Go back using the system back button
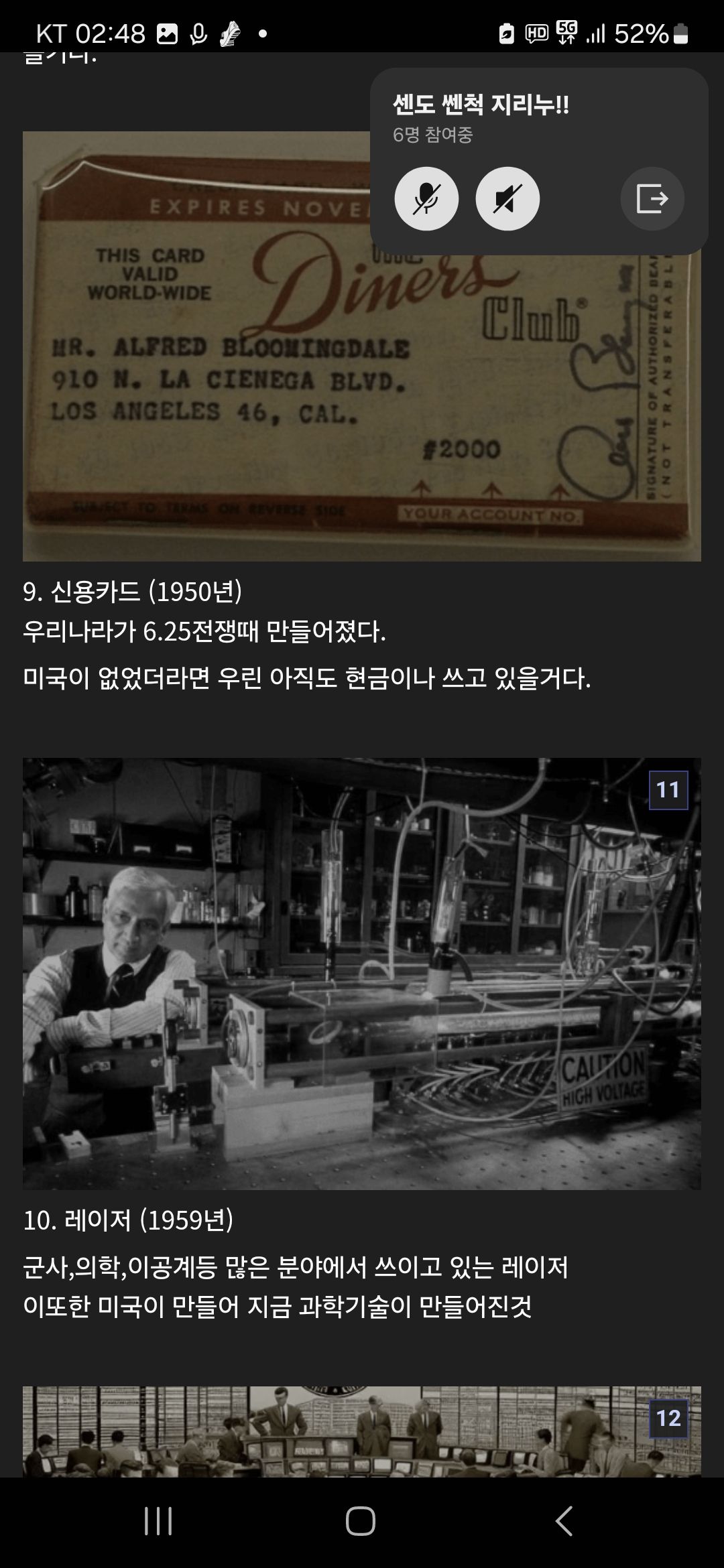The width and height of the screenshot is (724, 1568). [x=564, y=1521]
